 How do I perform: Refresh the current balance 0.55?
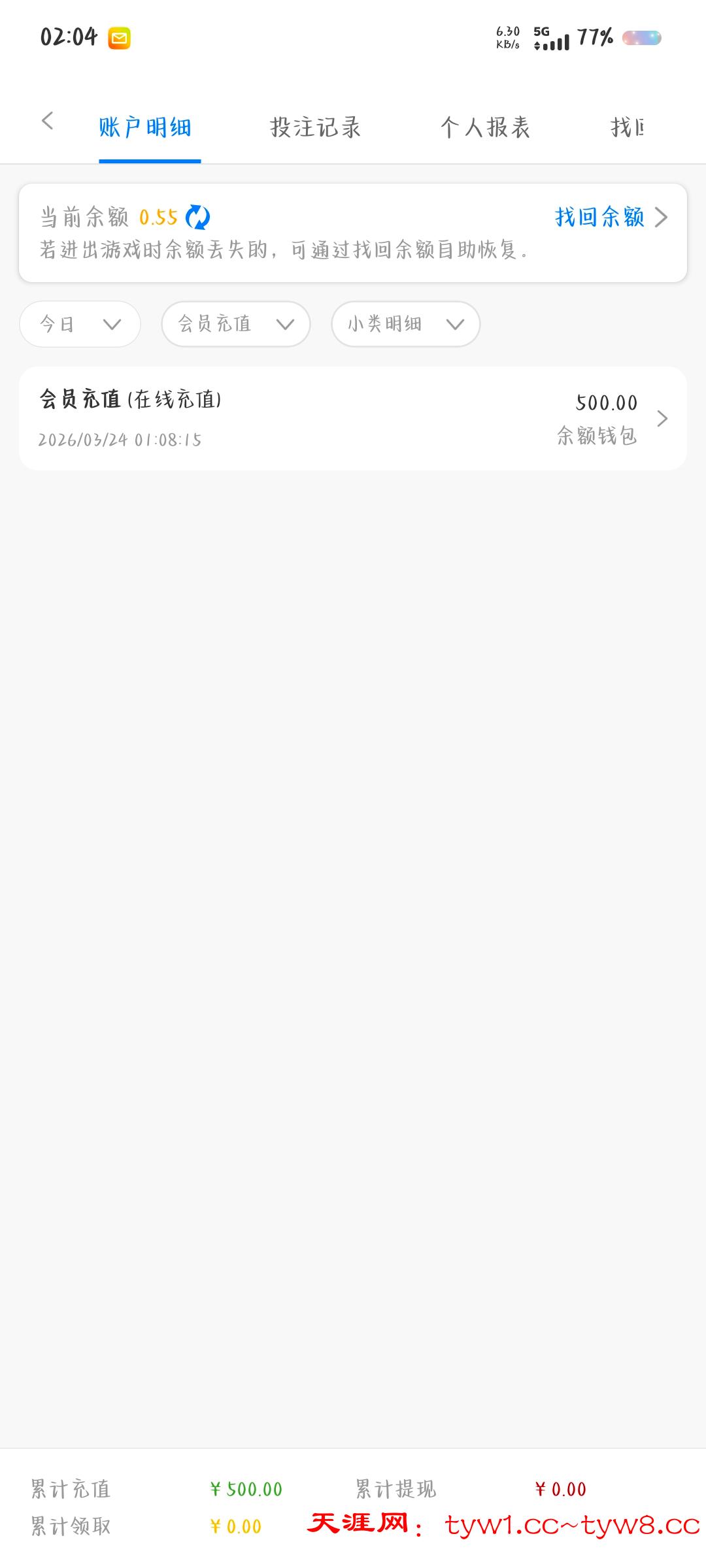[197, 218]
